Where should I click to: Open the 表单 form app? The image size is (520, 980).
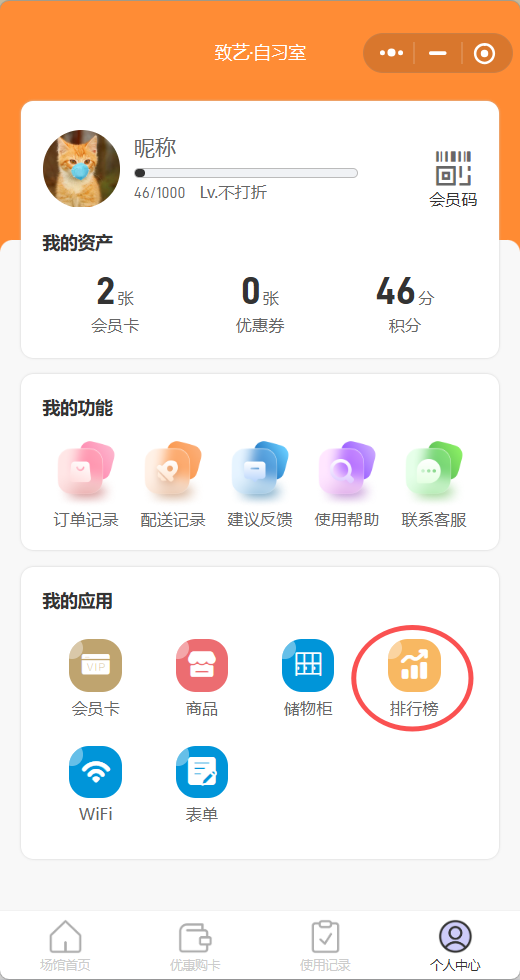(x=202, y=784)
